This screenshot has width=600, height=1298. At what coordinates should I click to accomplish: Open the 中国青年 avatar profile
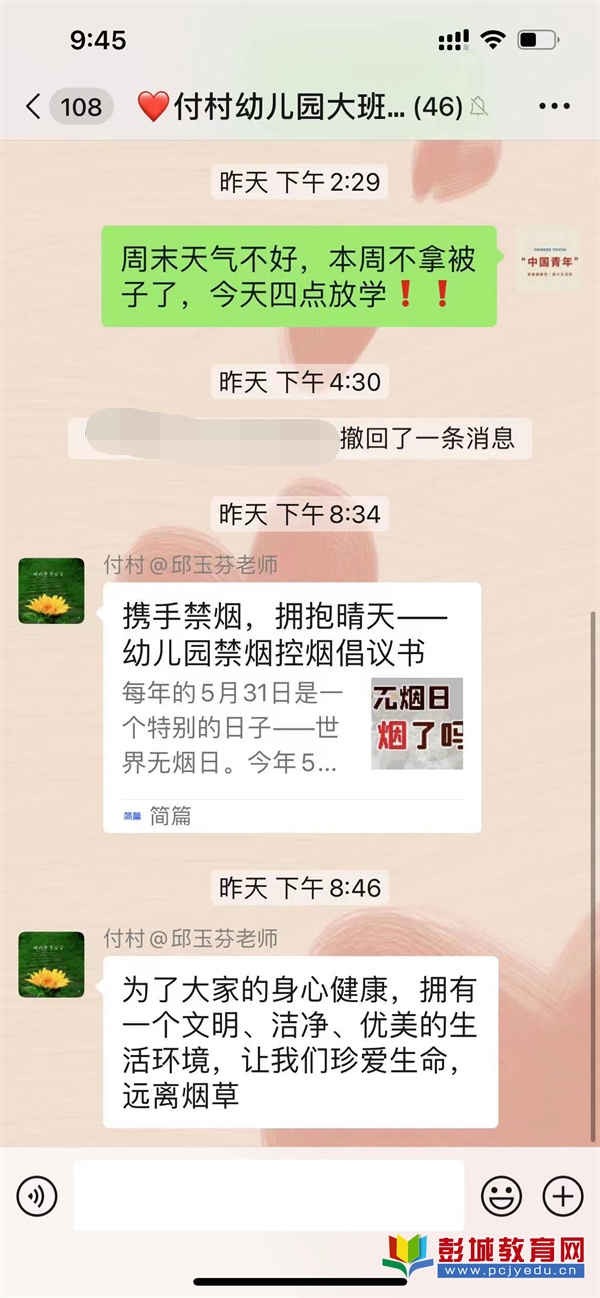(x=548, y=261)
